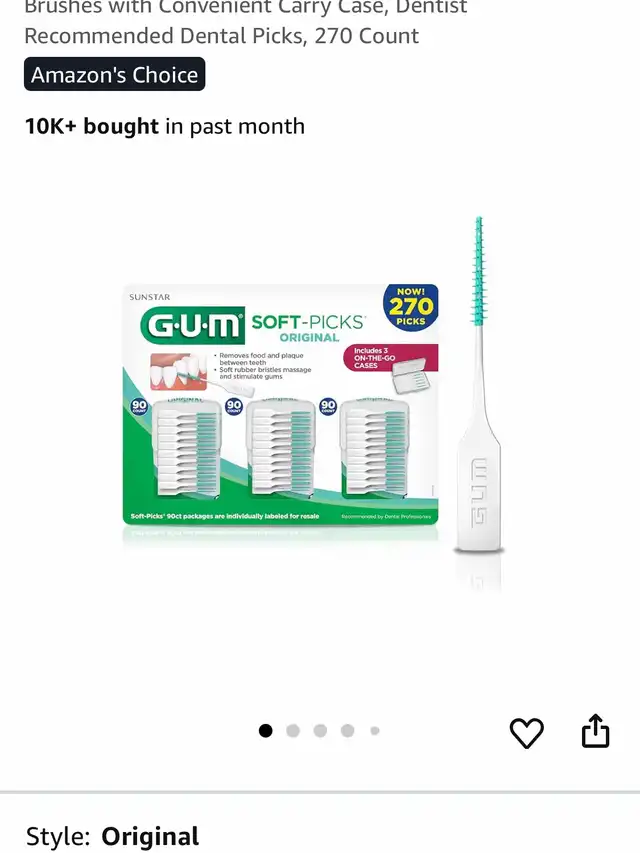Share this GUM Soft-Picks listing
640x853 pixels.
coord(595,731)
